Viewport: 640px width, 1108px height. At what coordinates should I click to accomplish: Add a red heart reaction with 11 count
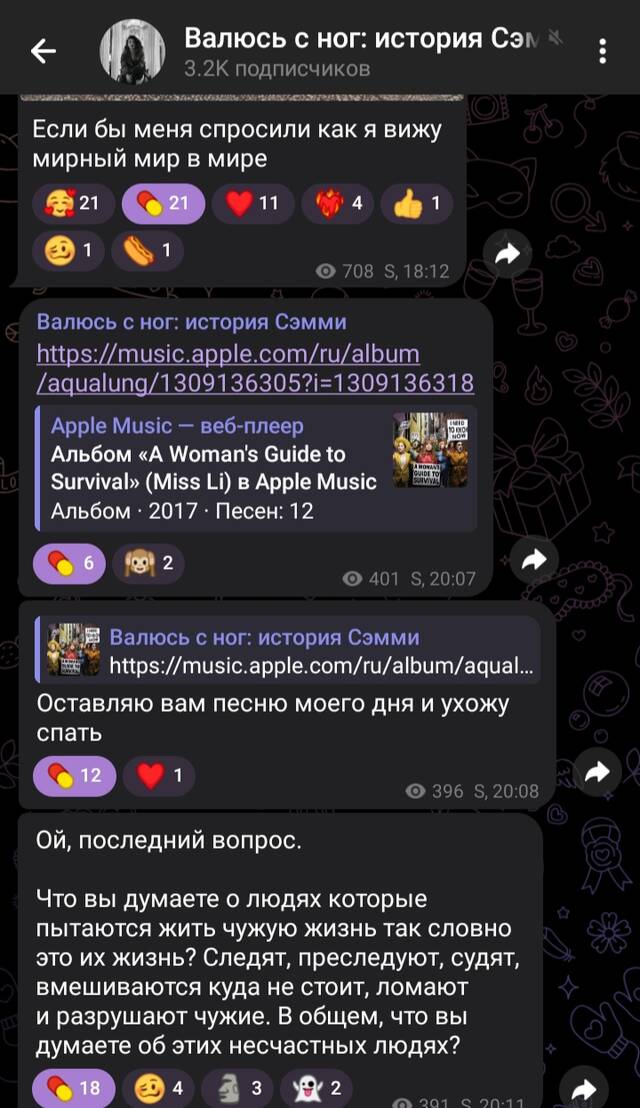pos(252,204)
